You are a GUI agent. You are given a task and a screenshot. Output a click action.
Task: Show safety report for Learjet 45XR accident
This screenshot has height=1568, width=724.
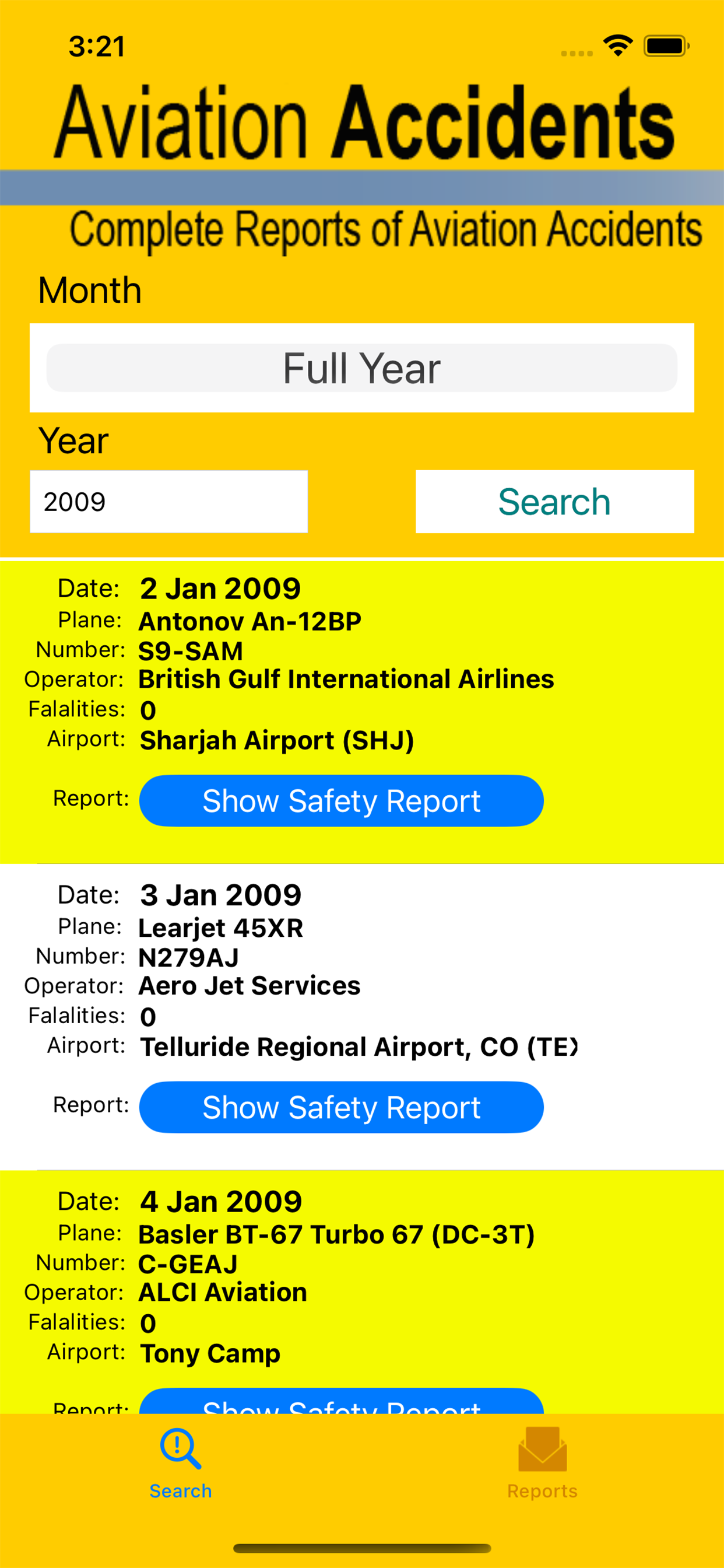pos(342,1107)
